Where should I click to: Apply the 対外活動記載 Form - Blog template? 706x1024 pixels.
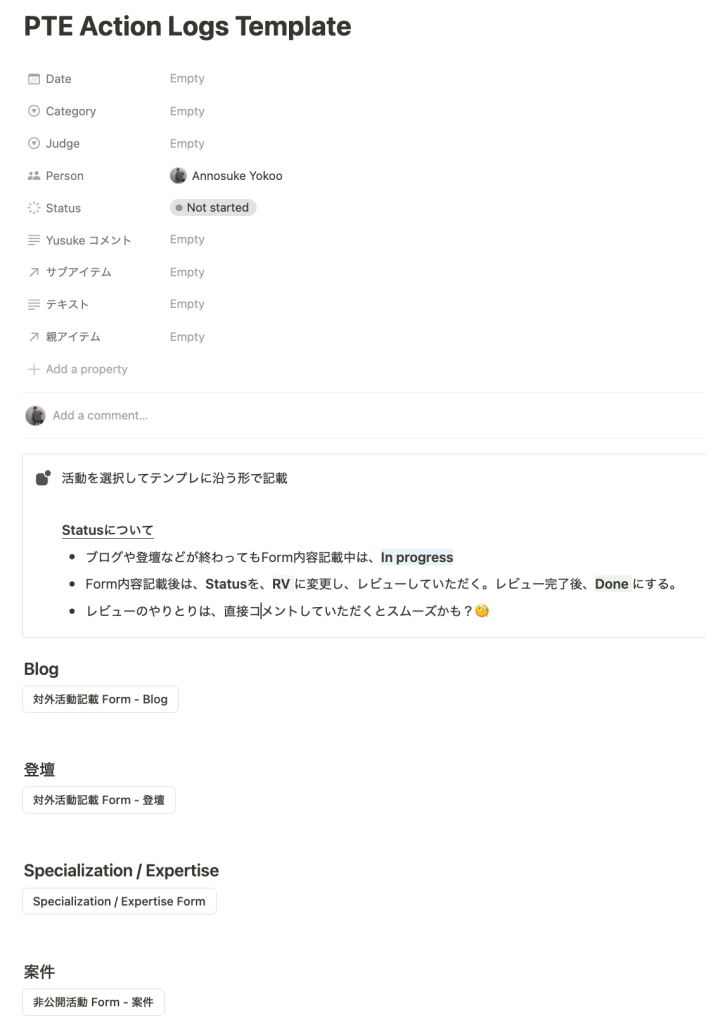(100, 699)
